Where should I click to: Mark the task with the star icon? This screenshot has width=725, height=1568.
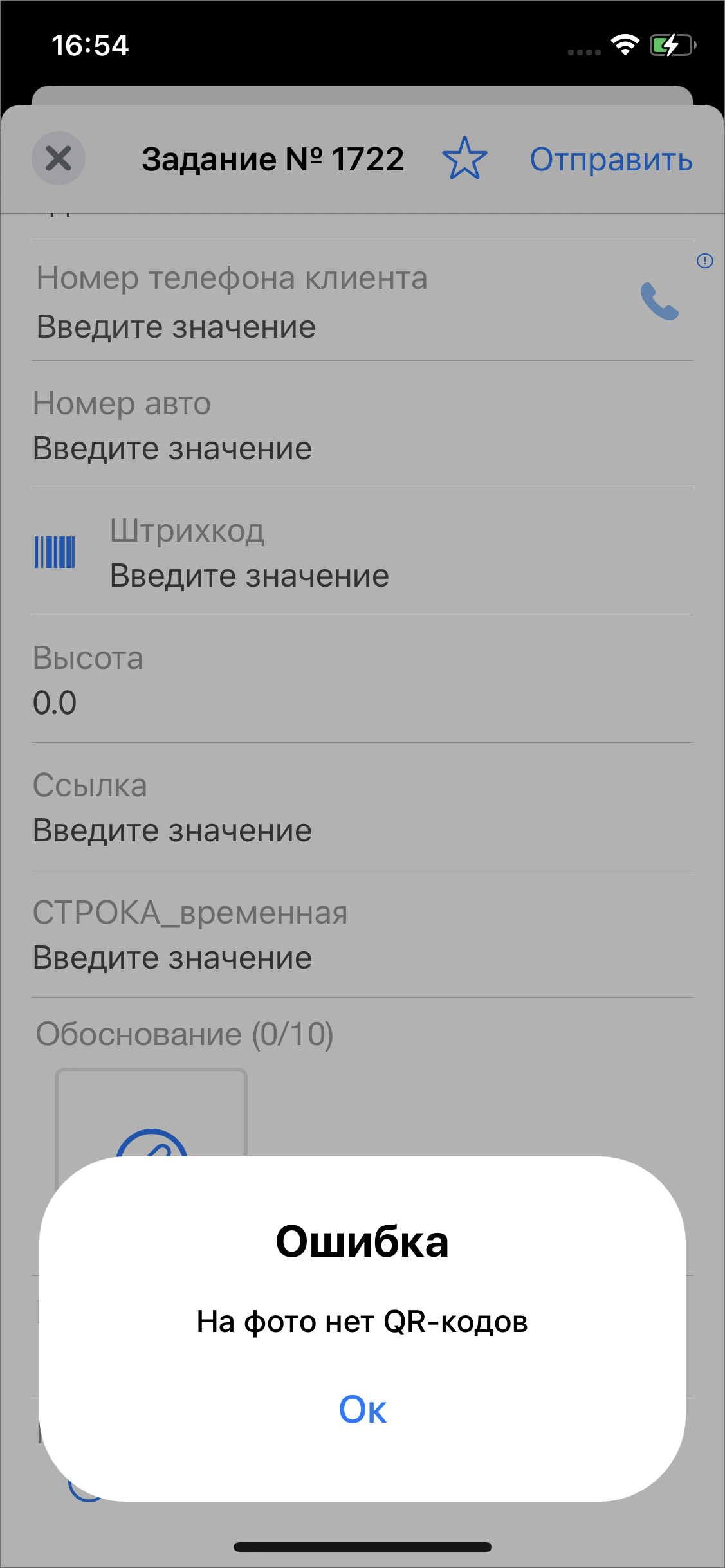[x=464, y=158]
